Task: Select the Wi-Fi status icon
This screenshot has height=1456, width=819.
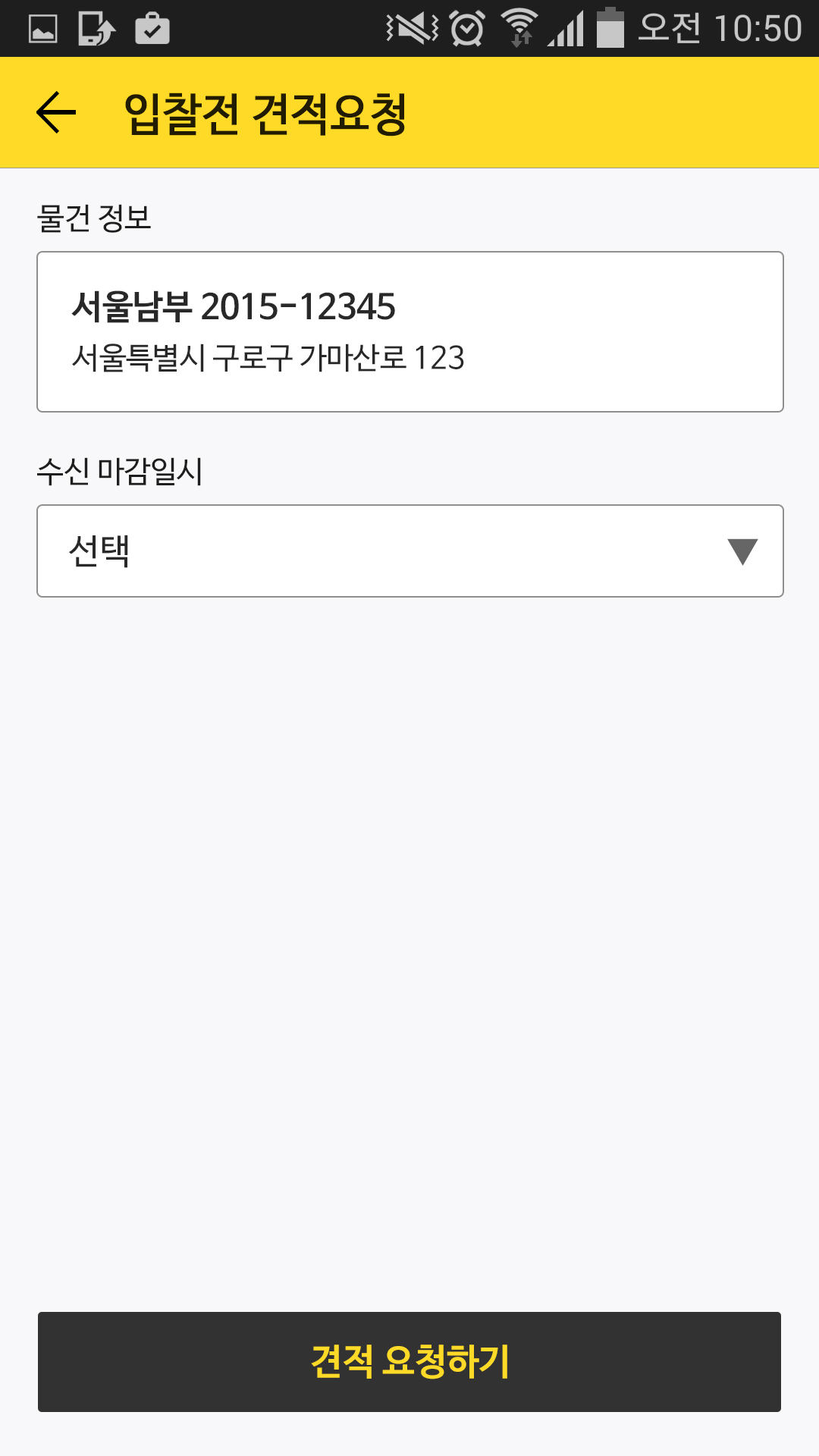Action: 519,28
